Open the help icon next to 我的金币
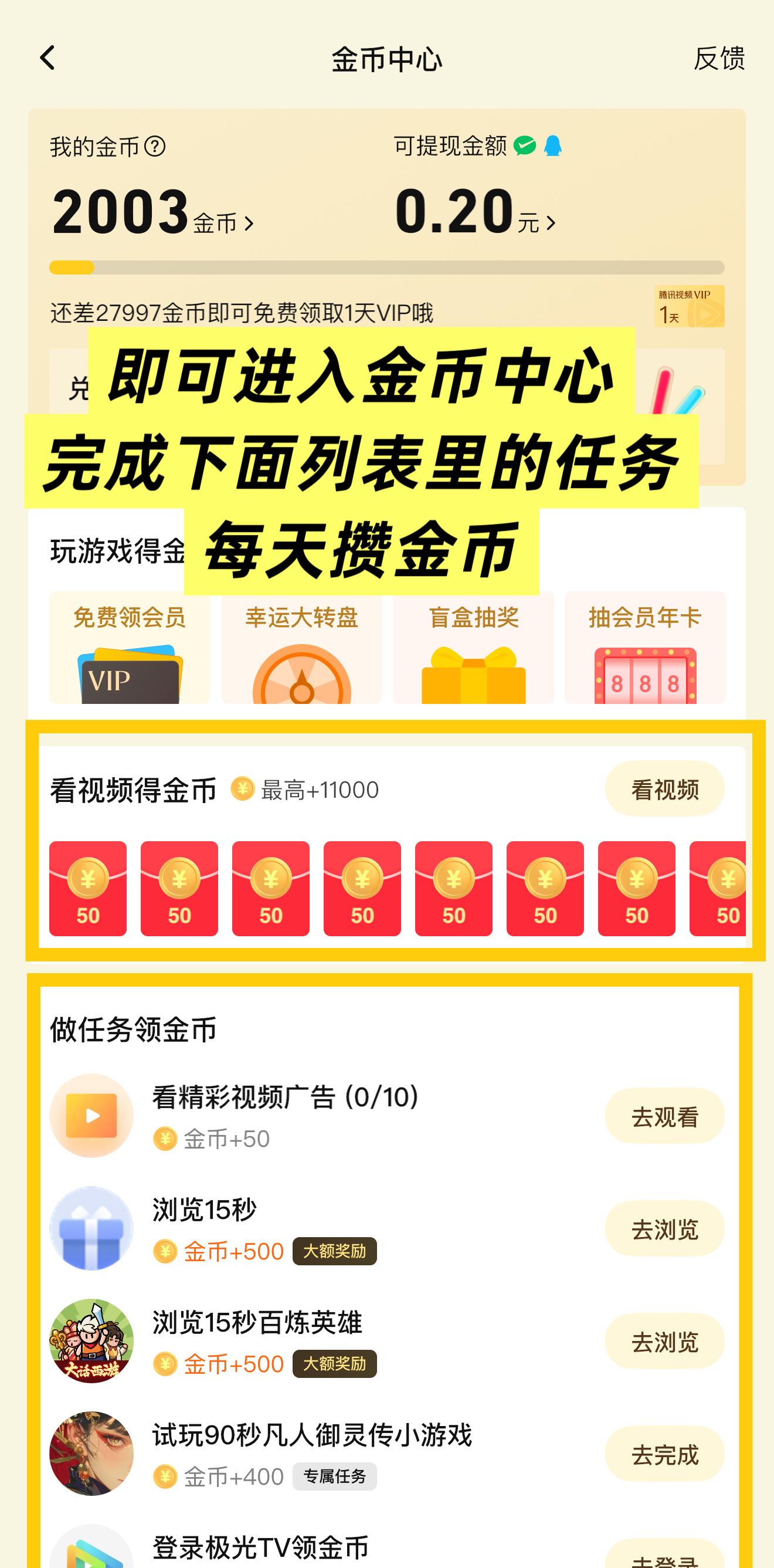Image resolution: width=774 pixels, height=1568 pixels. click(x=155, y=147)
